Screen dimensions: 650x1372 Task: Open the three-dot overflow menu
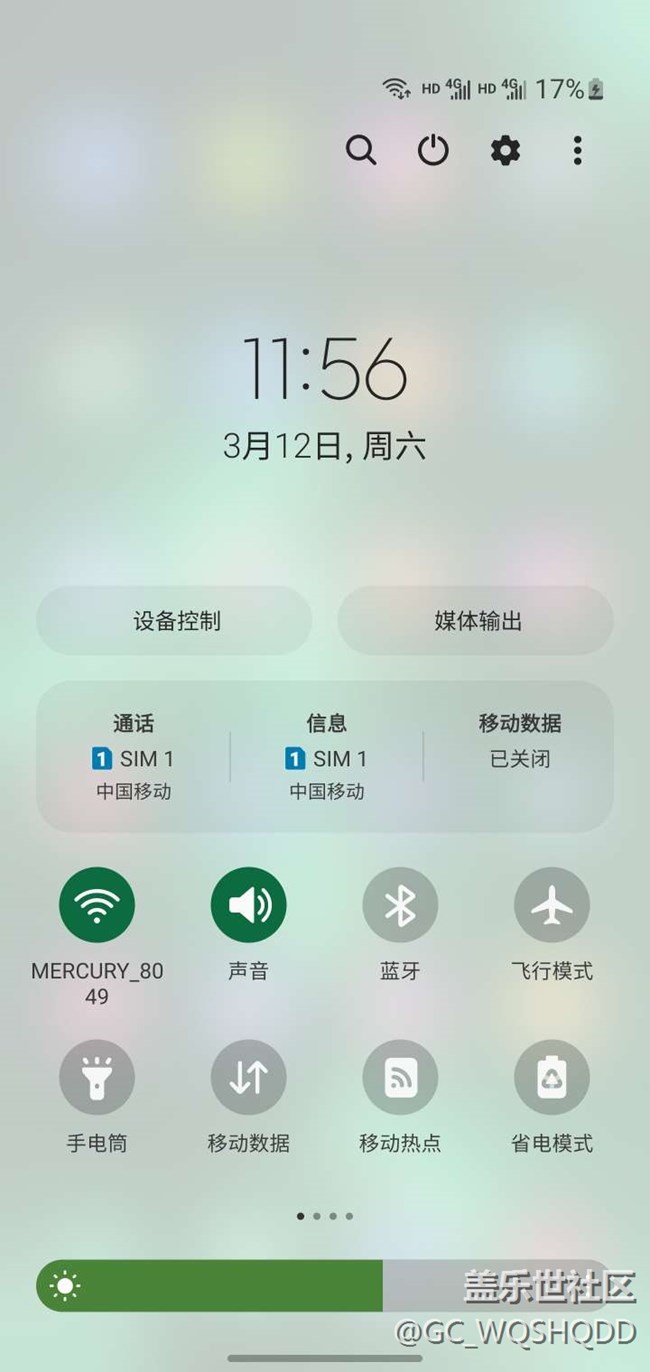(577, 150)
